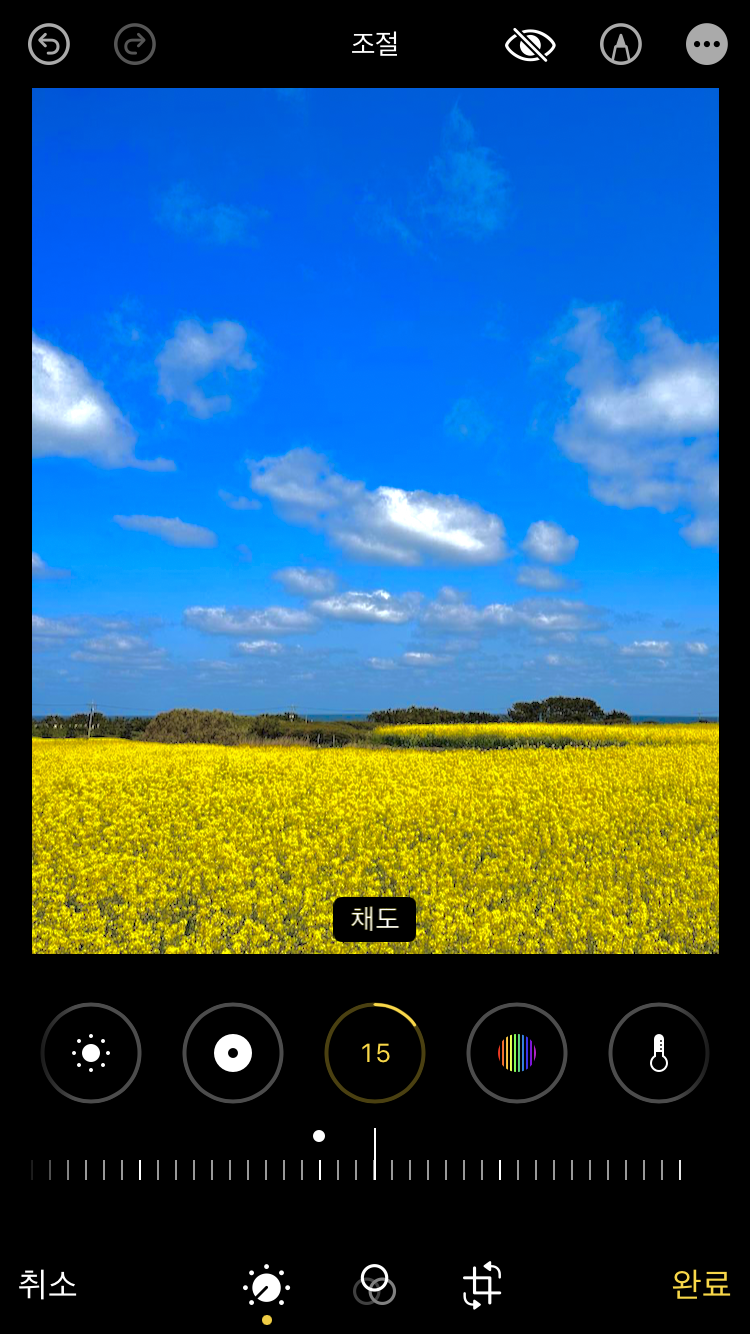Tap the saturation slider scale
Image resolution: width=750 pixels, height=1334 pixels.
click(x=357, y=1161)
